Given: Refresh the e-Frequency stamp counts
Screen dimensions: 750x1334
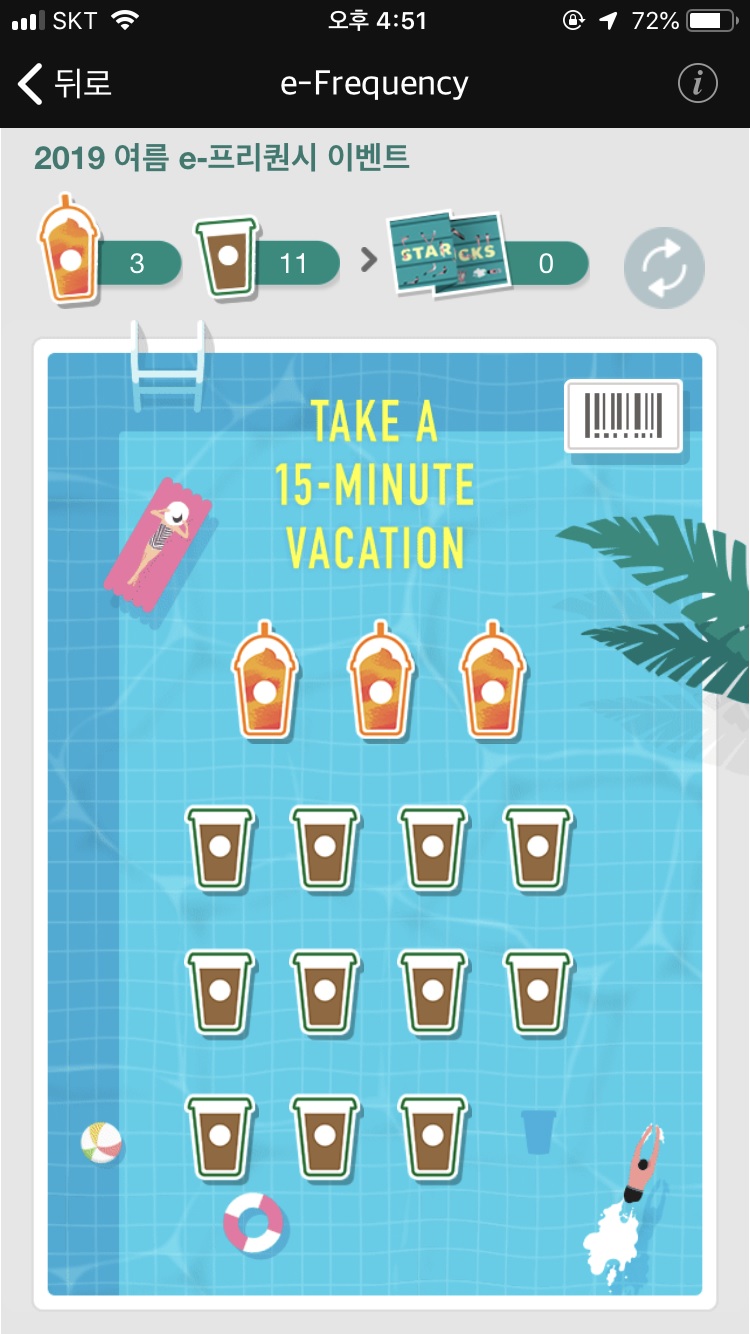Looking at the screenshot, I should [664, 267].
